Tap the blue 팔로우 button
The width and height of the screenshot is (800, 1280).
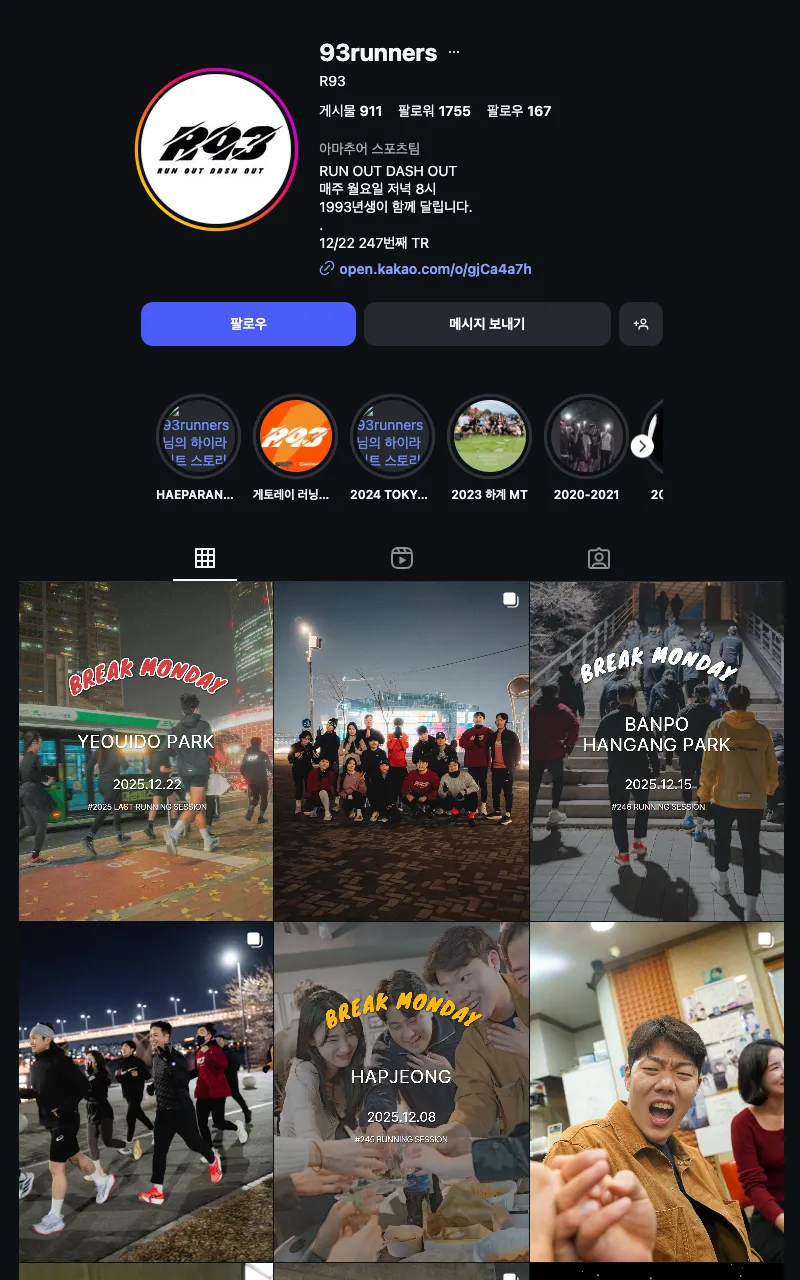[248, 324]
